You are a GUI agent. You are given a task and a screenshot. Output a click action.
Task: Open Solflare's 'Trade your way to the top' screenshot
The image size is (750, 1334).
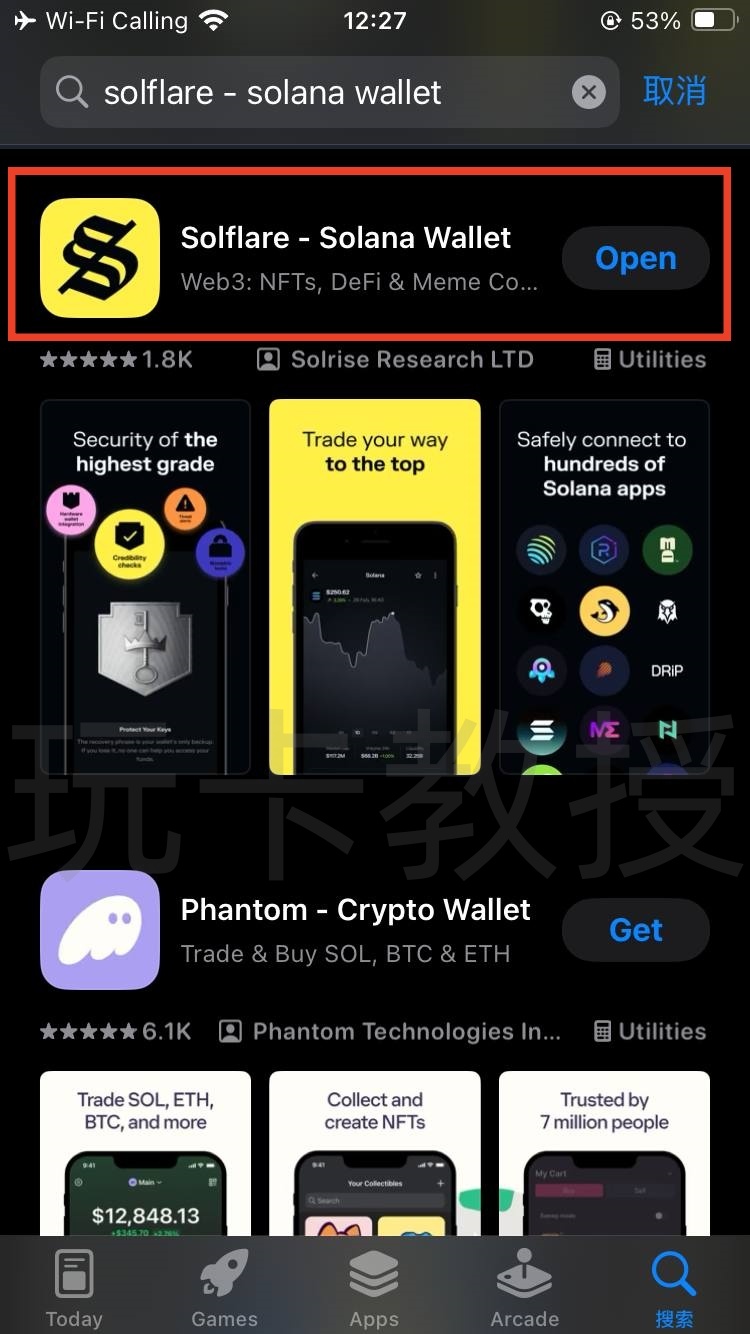[x=375, y=587]
